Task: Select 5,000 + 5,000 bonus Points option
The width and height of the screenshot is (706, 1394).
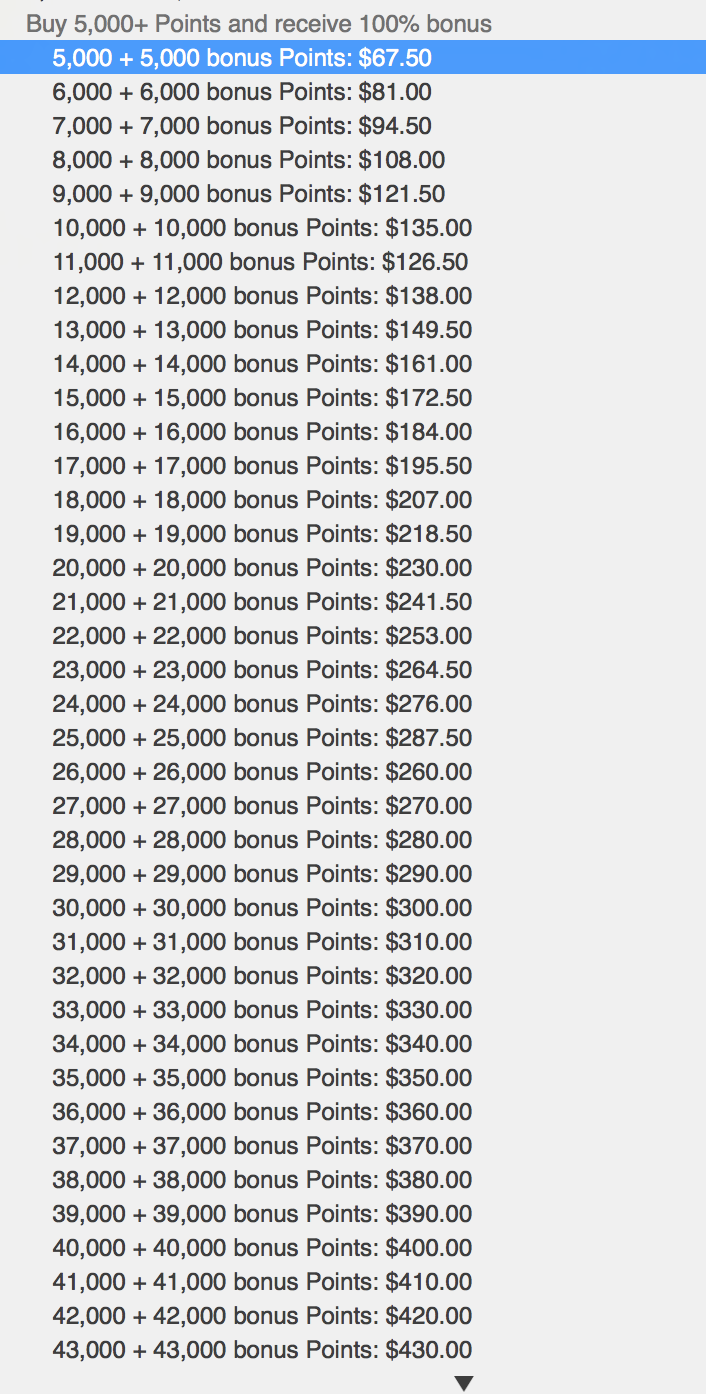Action: point(353,58)
